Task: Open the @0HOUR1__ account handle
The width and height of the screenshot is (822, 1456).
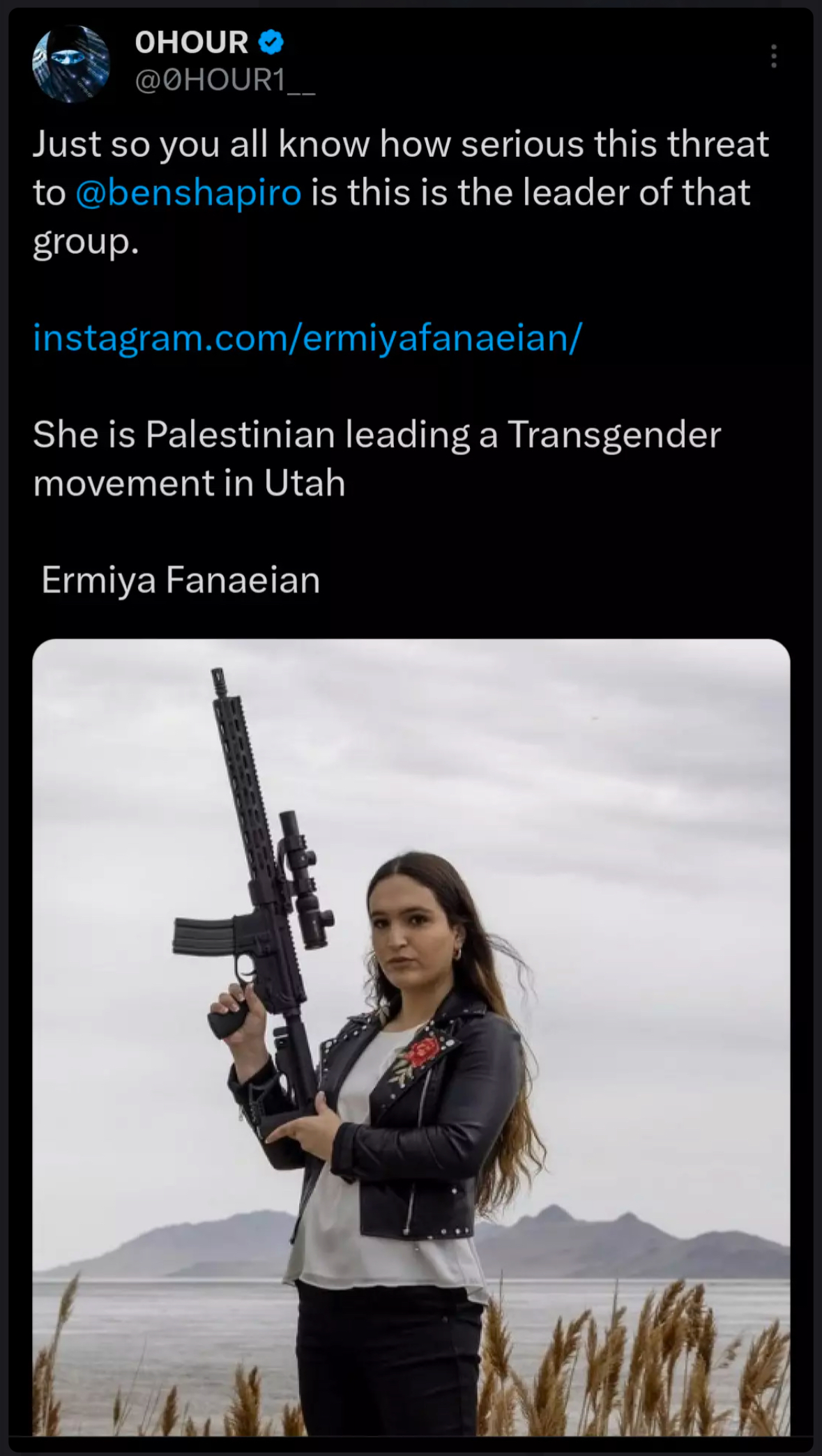Action: (224, 82)
